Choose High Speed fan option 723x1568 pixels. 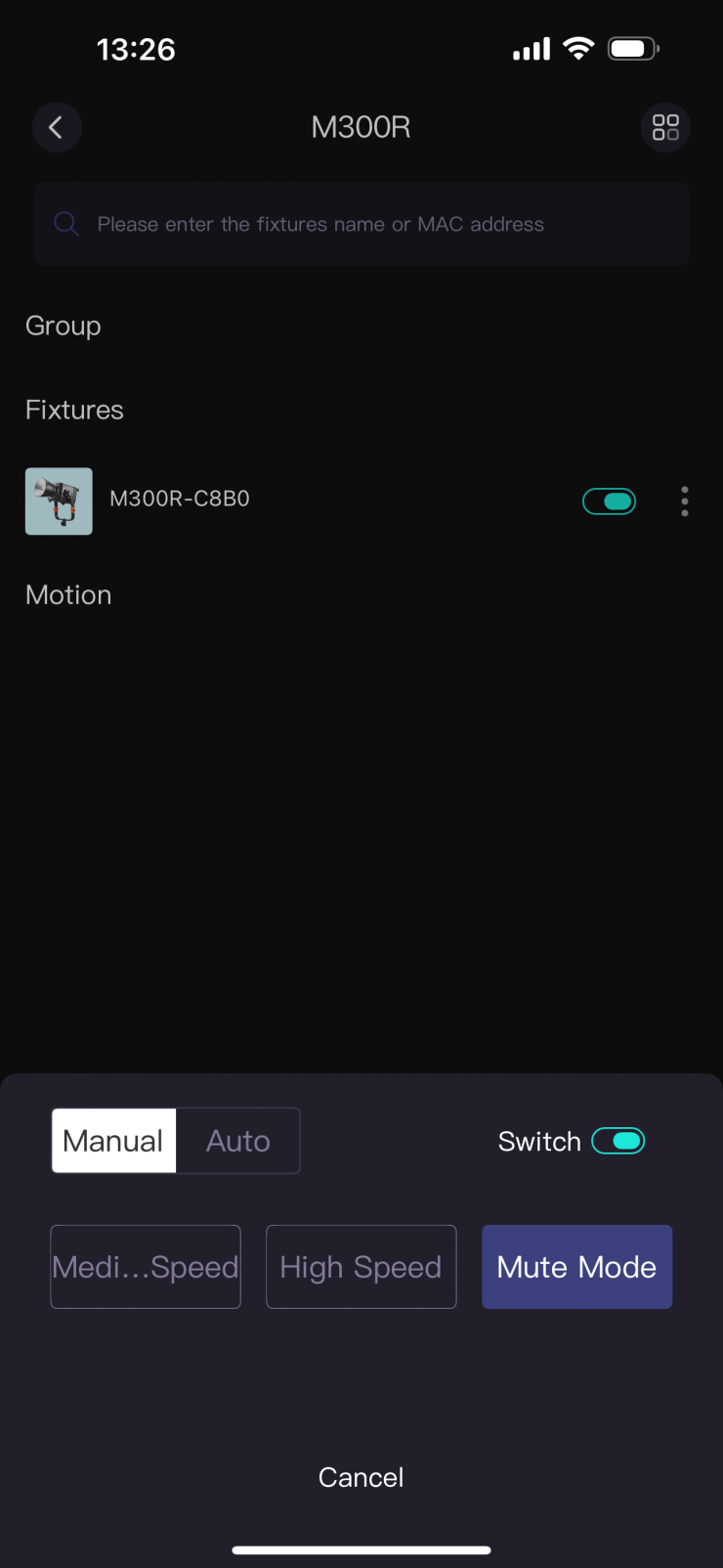[x=361, y=1267]
